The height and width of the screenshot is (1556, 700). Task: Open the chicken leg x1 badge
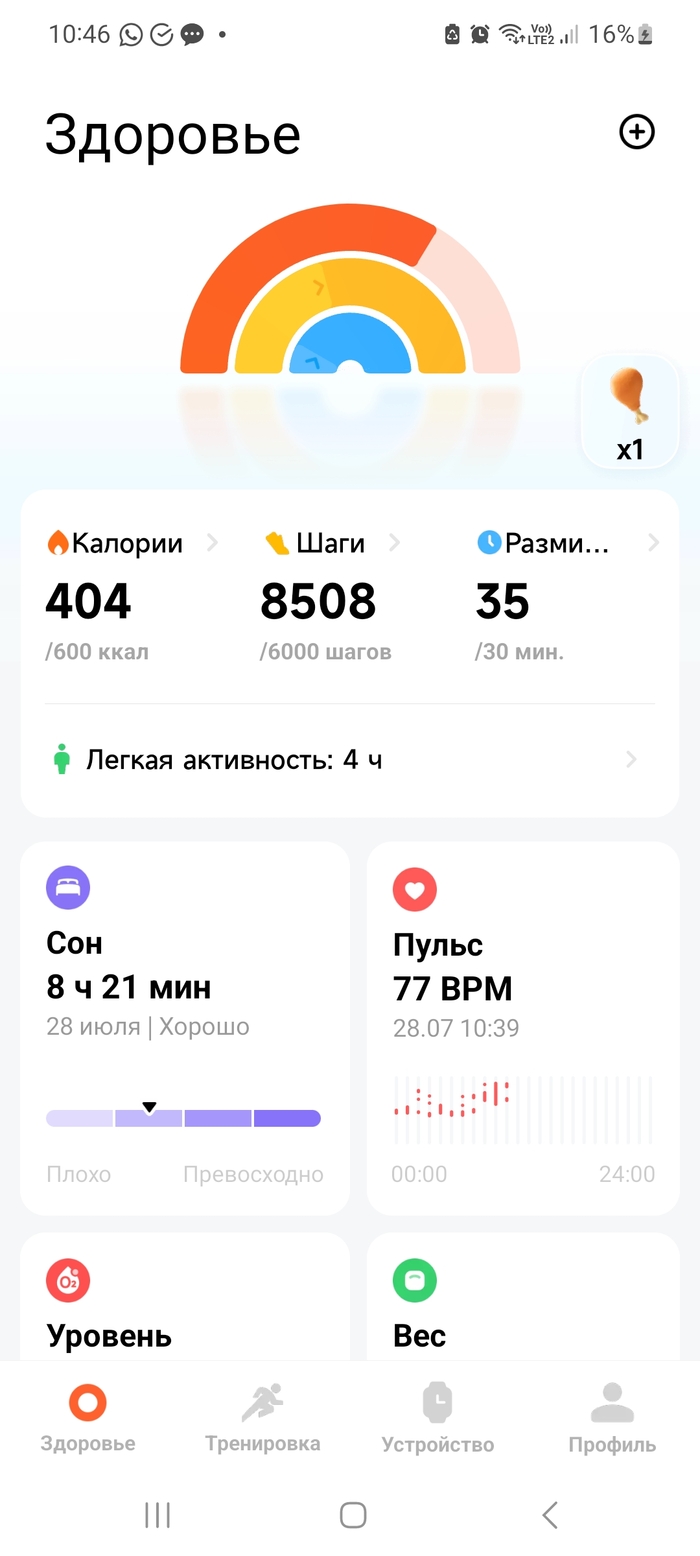click(x=630, y=413)
